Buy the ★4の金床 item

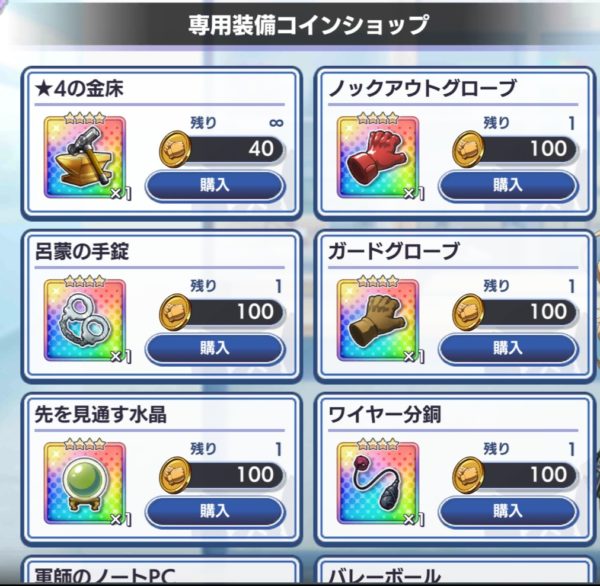point(215,186)
